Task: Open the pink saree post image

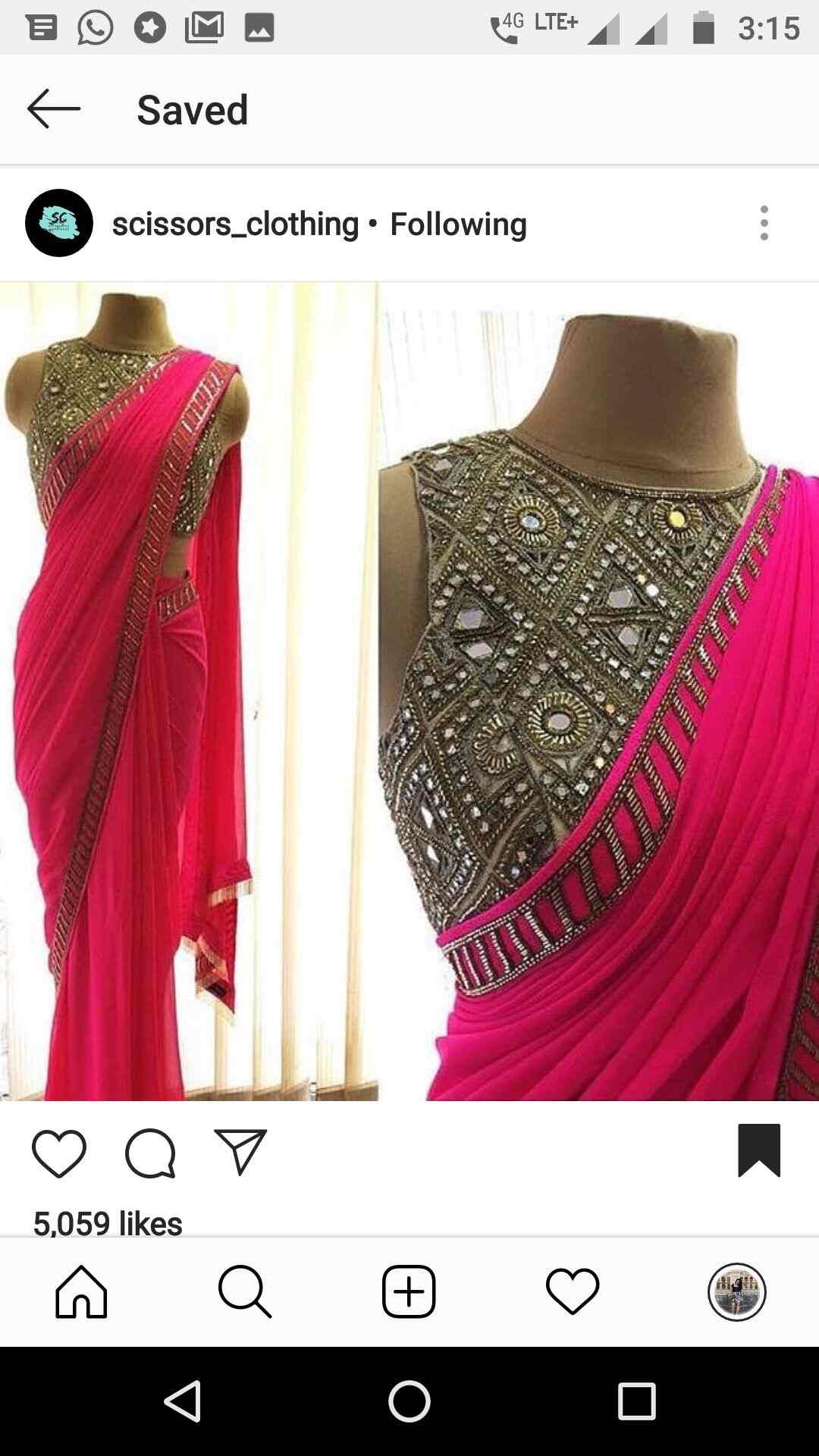Action: pyautogui.click(x=409, y=690)
